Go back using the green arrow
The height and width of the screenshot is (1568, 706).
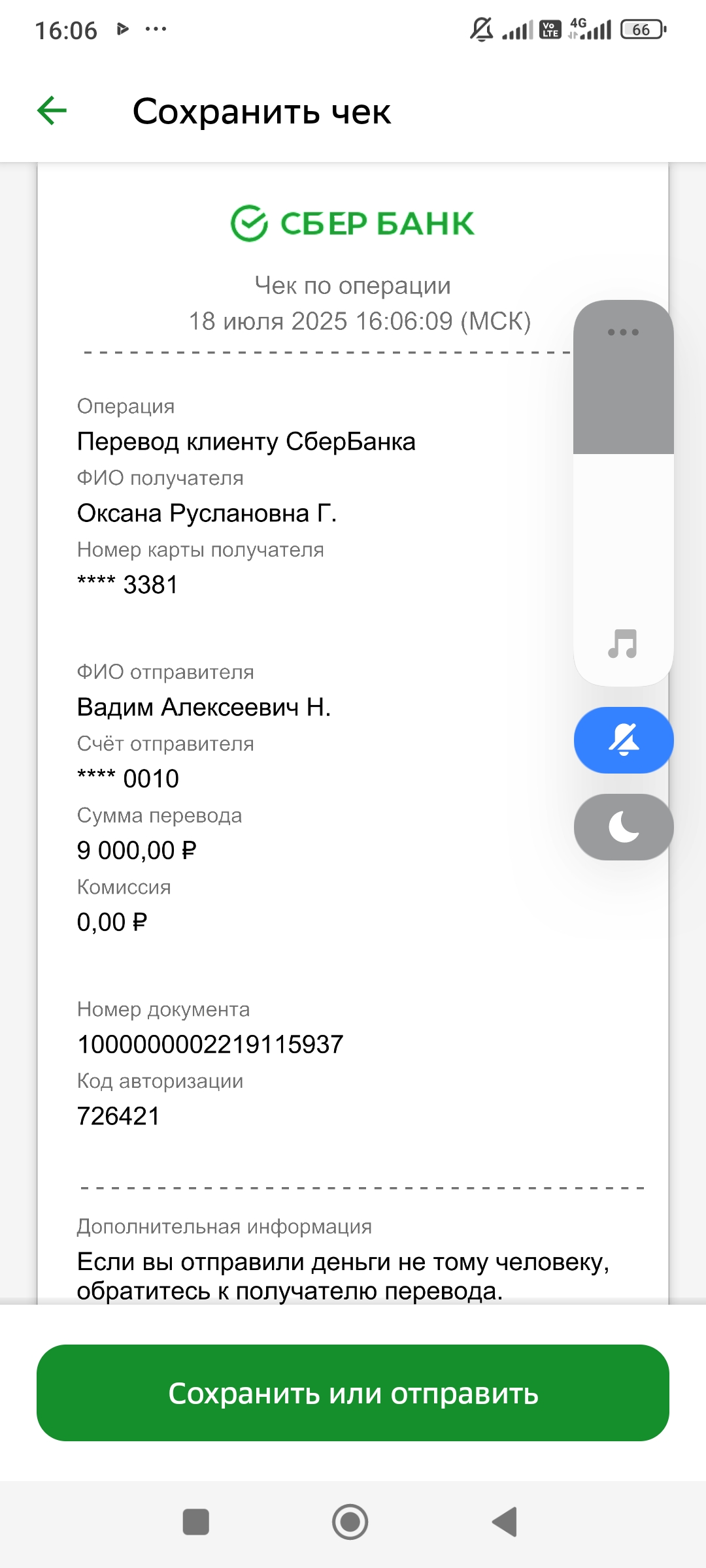point(52,110)
